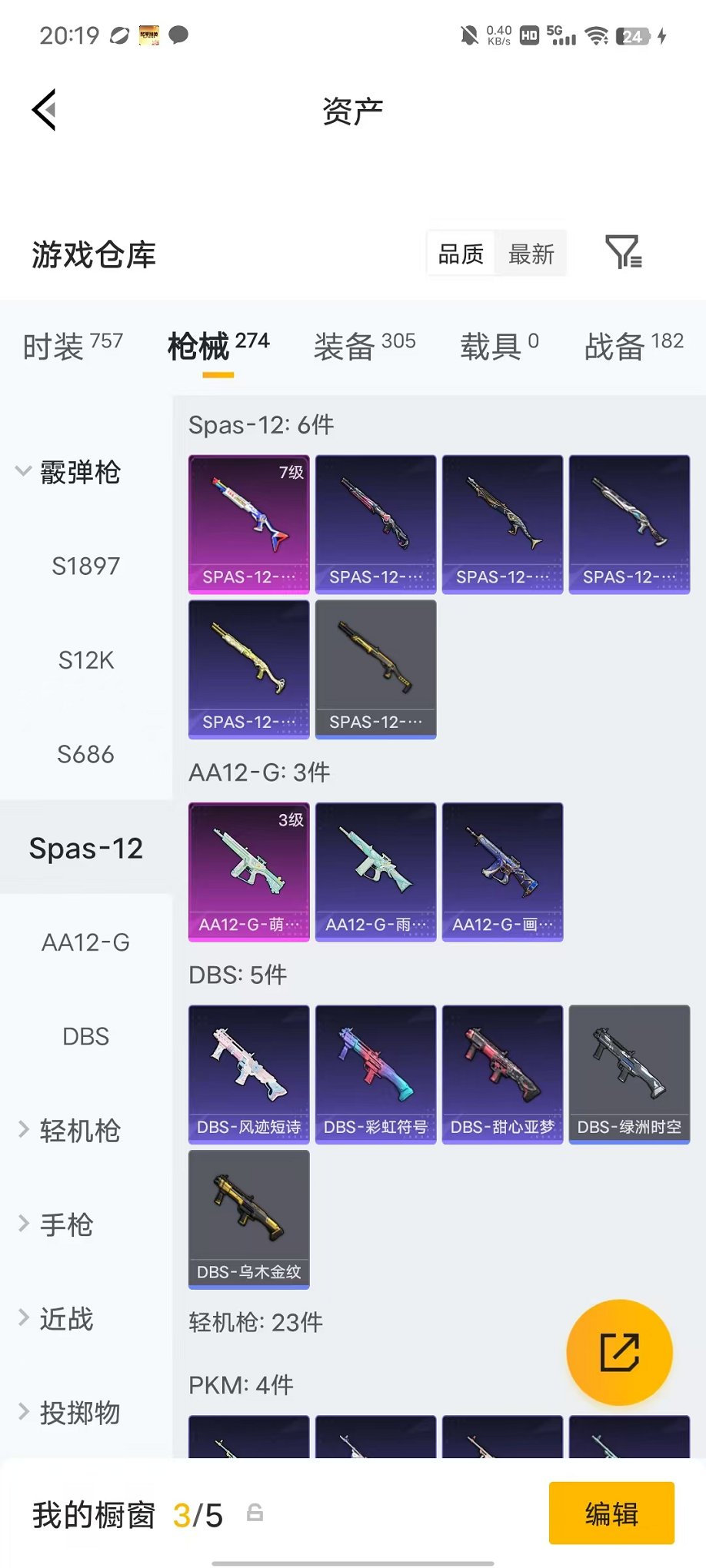Switch to the 载具 tab
Image resolution: width=706 pixels, height=1568 pixels.
coord(499,346)
